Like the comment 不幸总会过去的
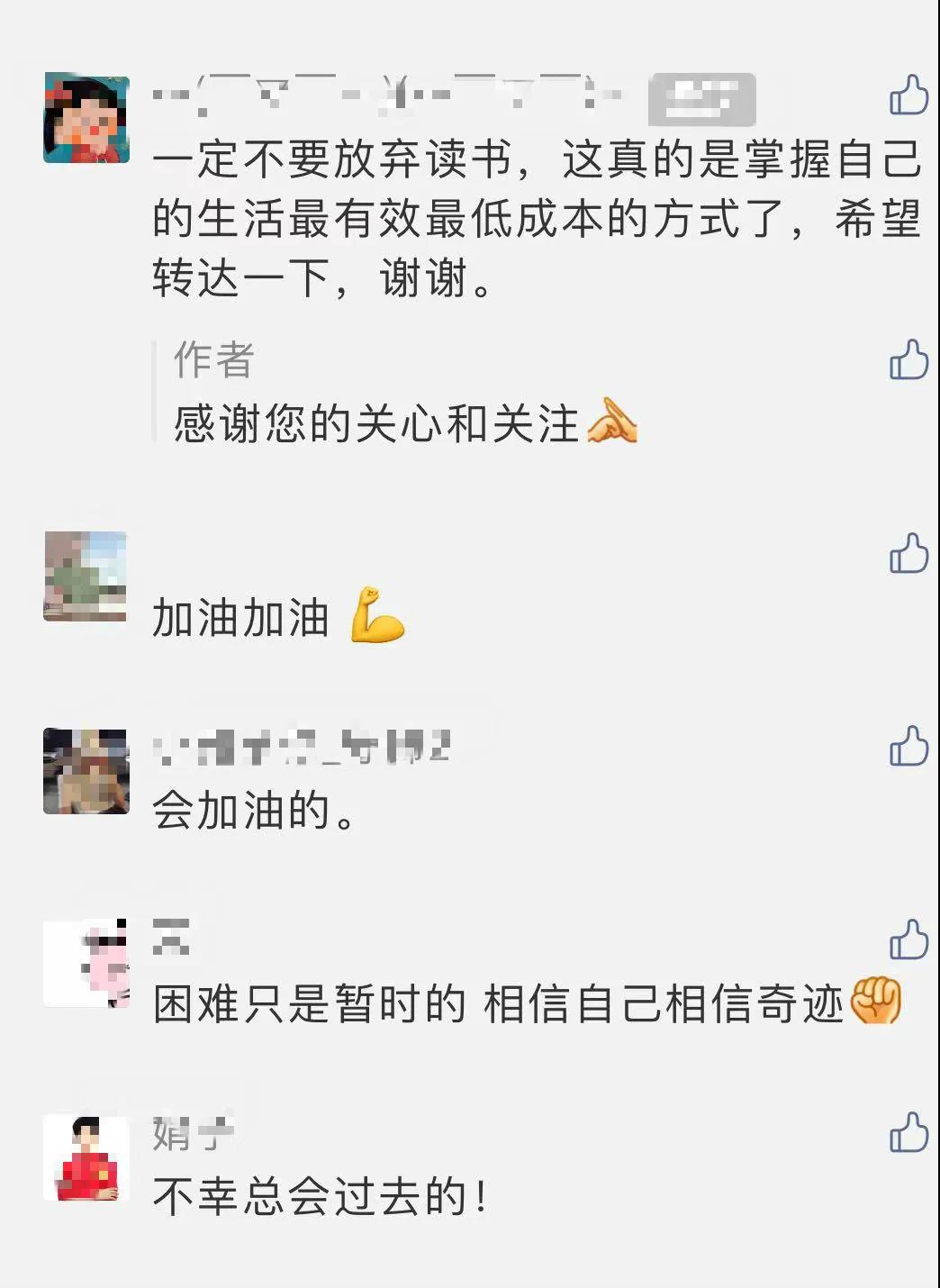Screen dimensions: 940x1288 (908, 1133)
